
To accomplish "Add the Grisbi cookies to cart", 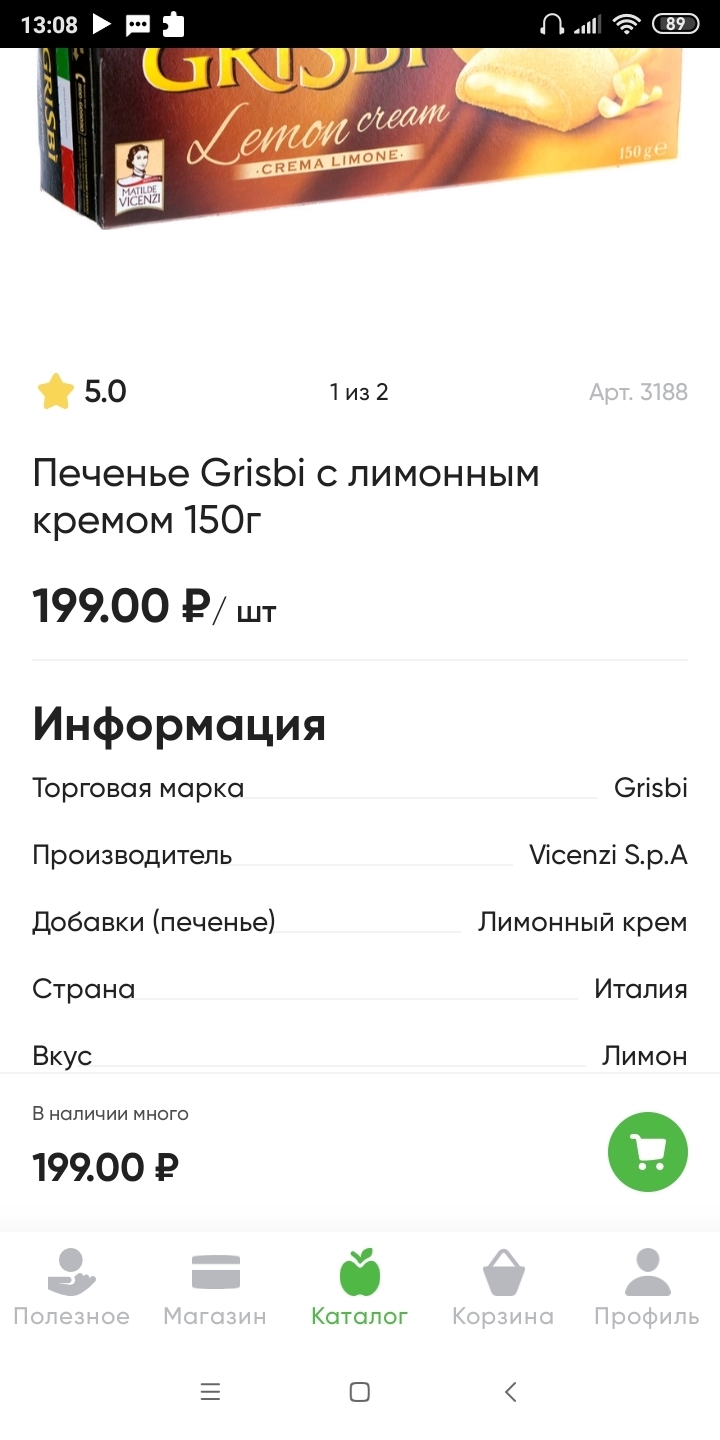I will click(x=647, y=1152).
